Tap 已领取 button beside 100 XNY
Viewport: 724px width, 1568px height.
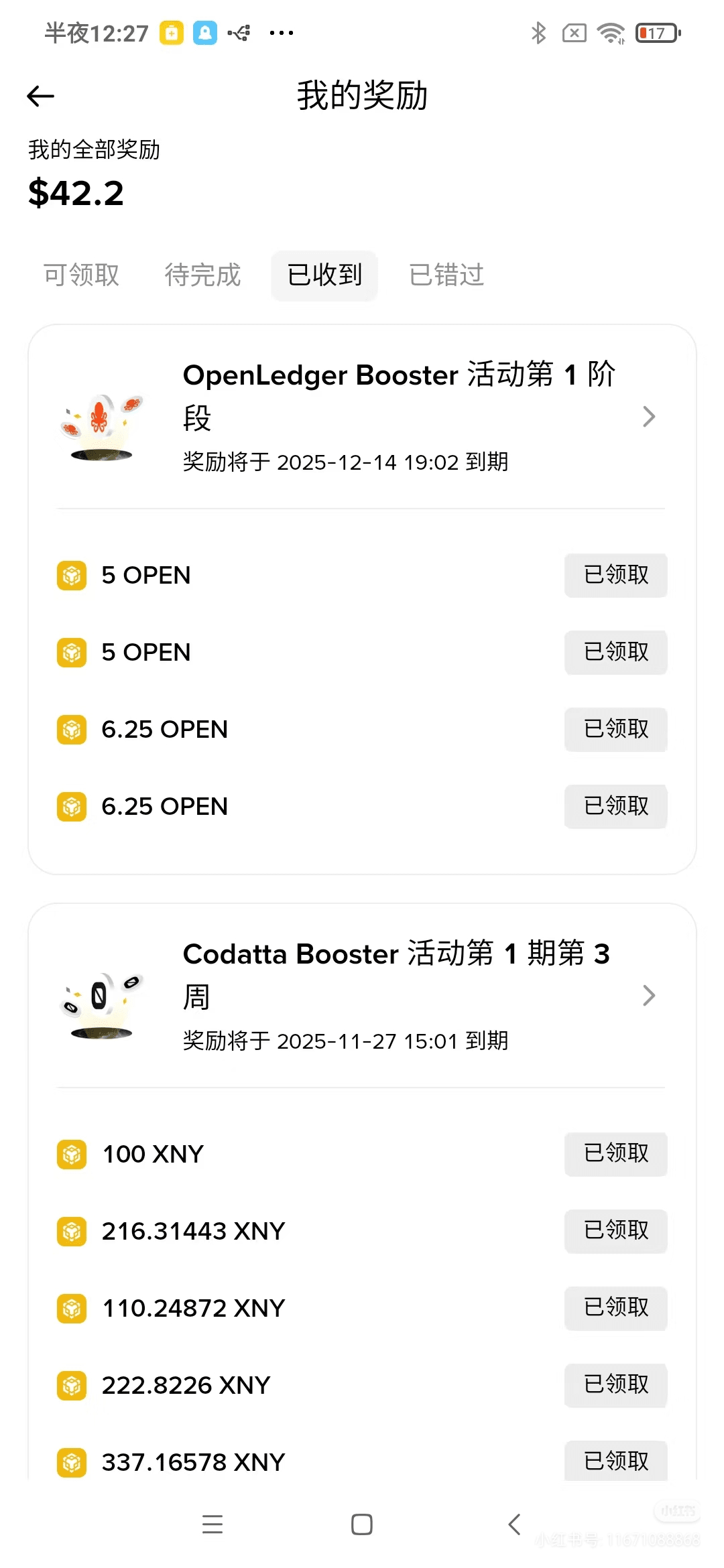click(615, 1154)
